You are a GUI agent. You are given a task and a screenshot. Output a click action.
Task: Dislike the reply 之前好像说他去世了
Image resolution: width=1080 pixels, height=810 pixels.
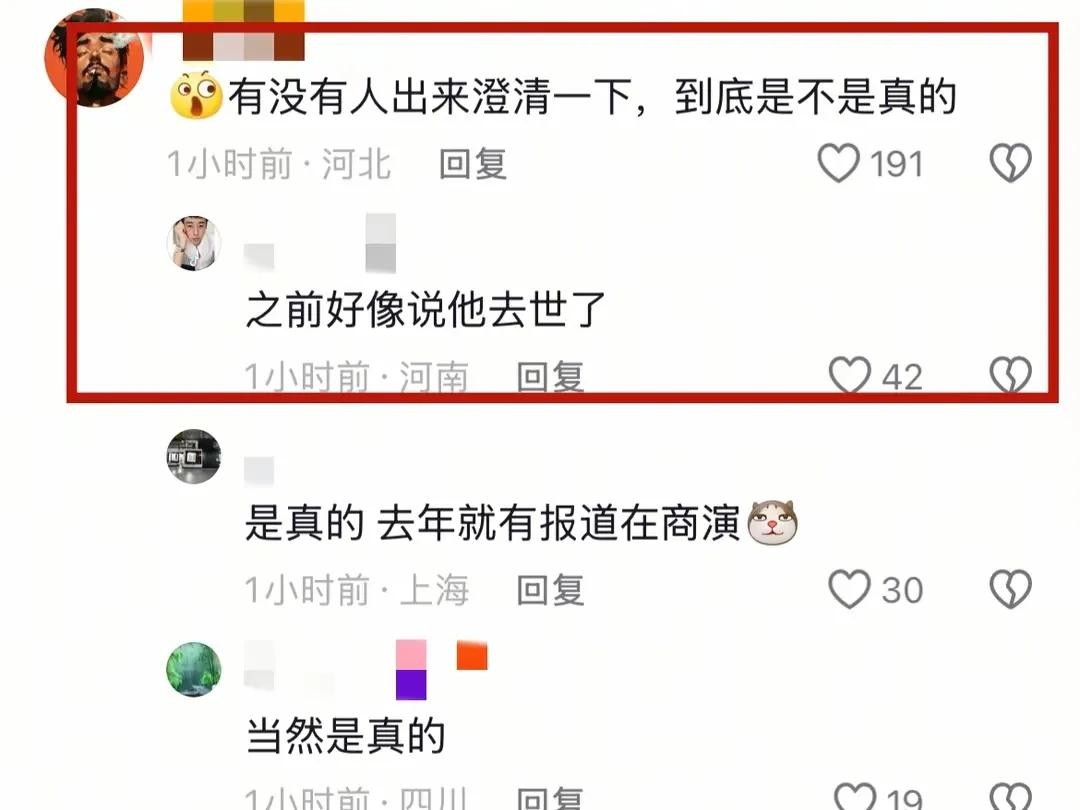[x=1010, y=376]
